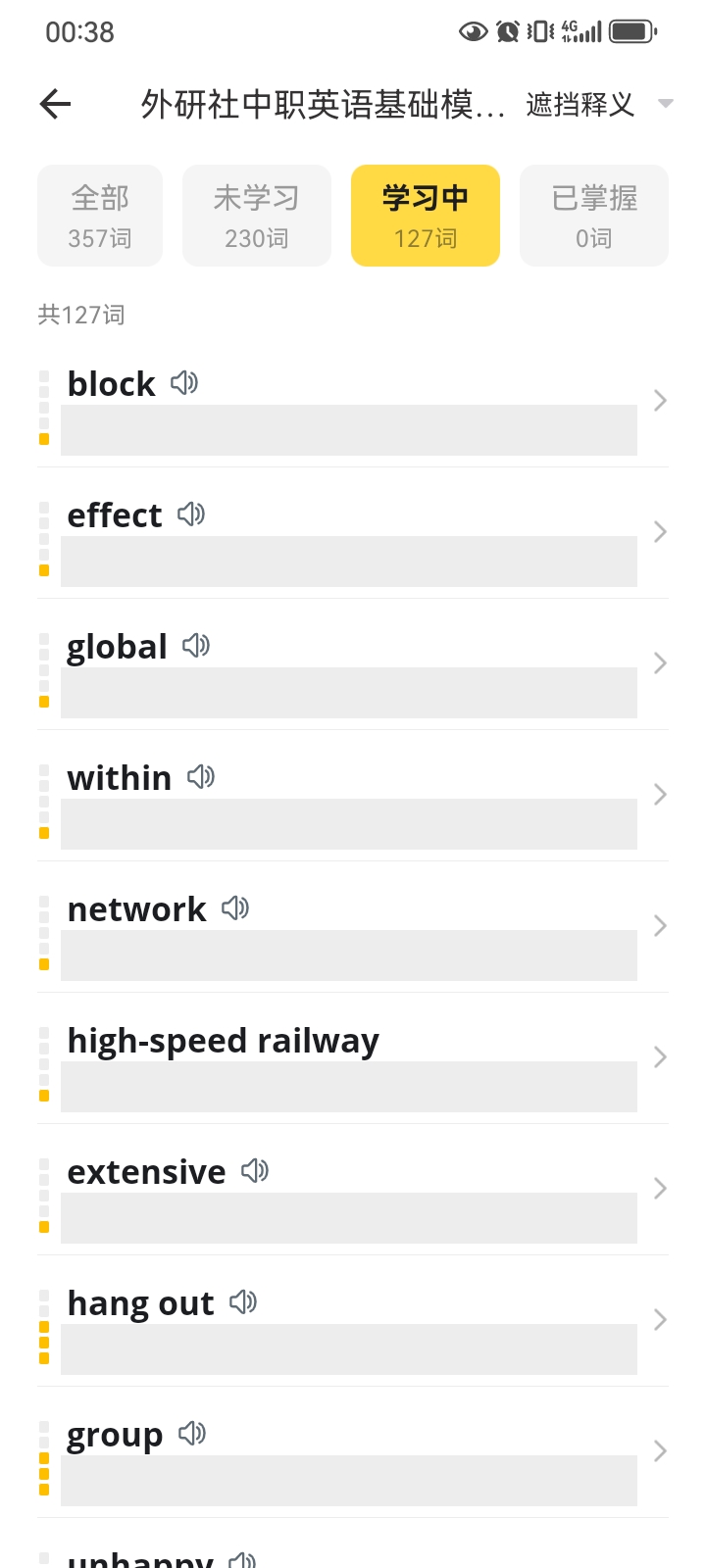The image size is (706, 1568).
Task: Play audio for hang out
Action: [243, 1302]
